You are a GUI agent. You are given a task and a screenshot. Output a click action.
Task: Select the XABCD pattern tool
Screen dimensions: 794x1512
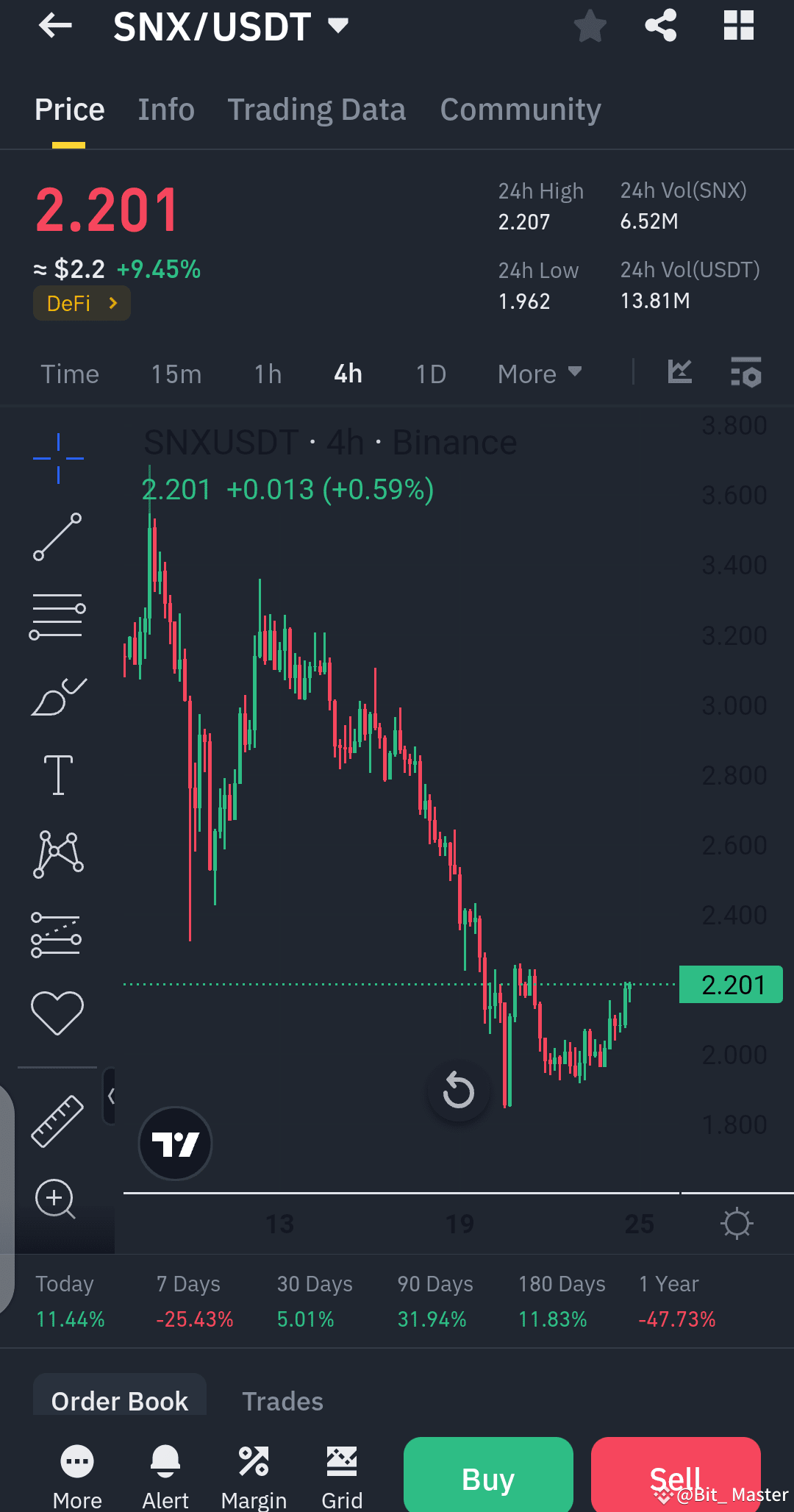[57, 853]
